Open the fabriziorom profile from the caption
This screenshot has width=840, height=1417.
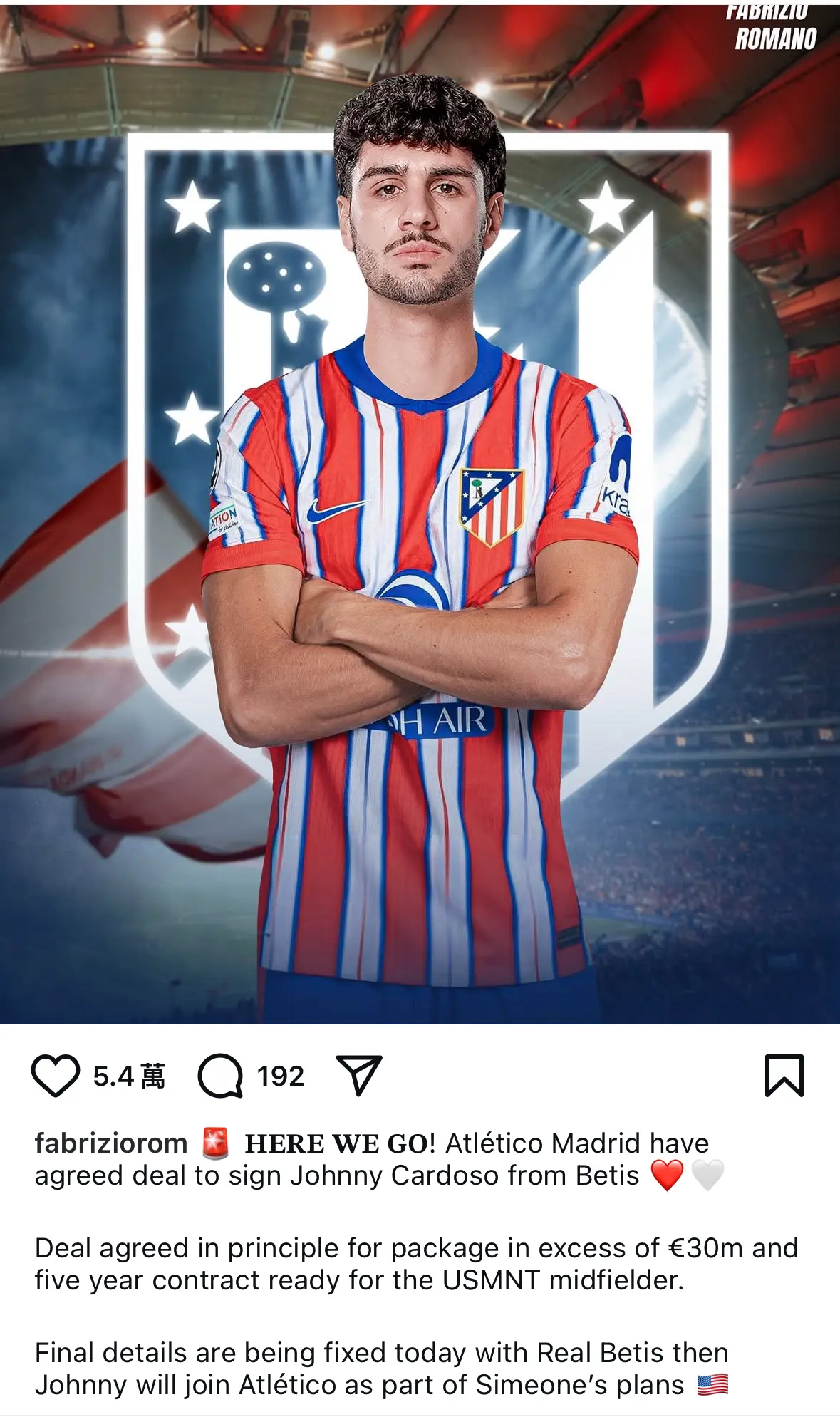111,1143
